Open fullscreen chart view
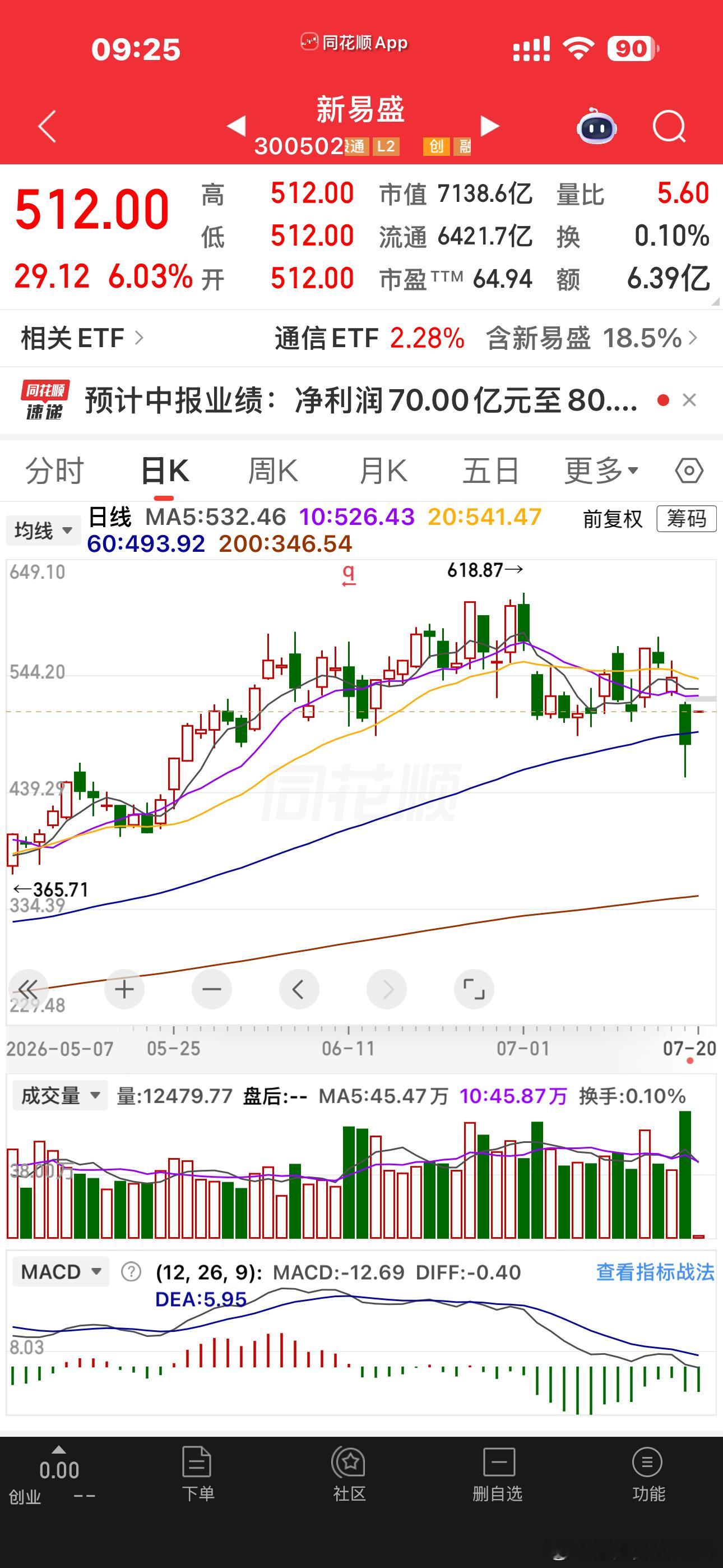Viewport: 723px width, 1568px height. [474, 989]
